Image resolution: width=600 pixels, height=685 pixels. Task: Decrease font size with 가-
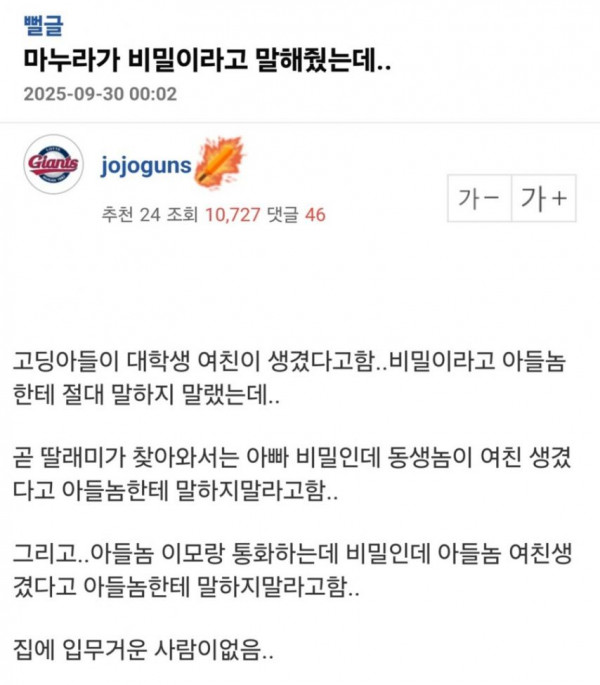click(478, 200)
